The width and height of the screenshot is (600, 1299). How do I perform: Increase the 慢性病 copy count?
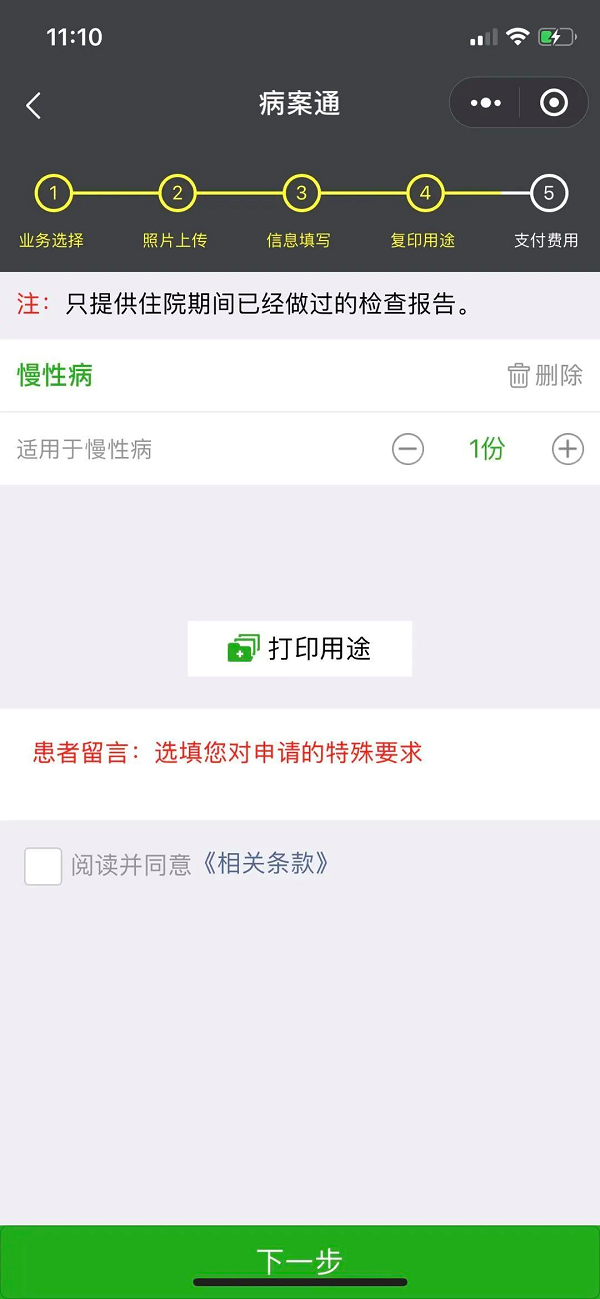(x=568, y=449)
